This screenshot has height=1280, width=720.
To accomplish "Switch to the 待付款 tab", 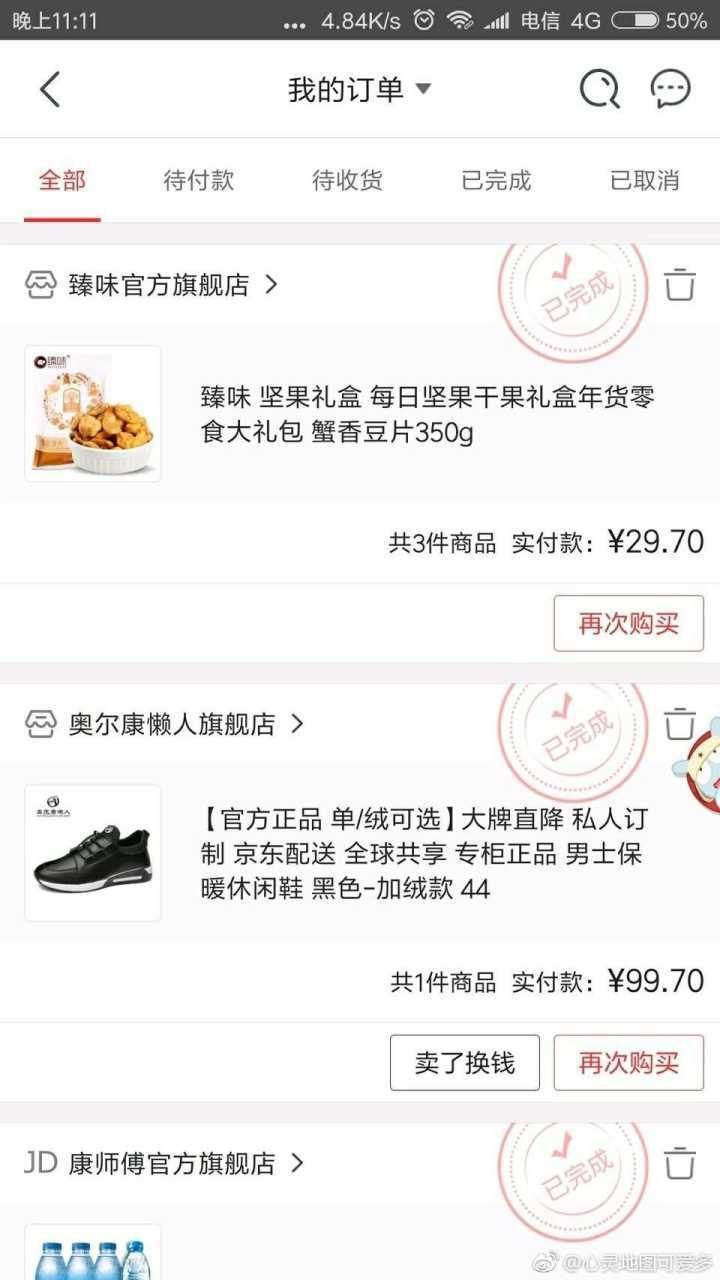I will tap(198, 181).
